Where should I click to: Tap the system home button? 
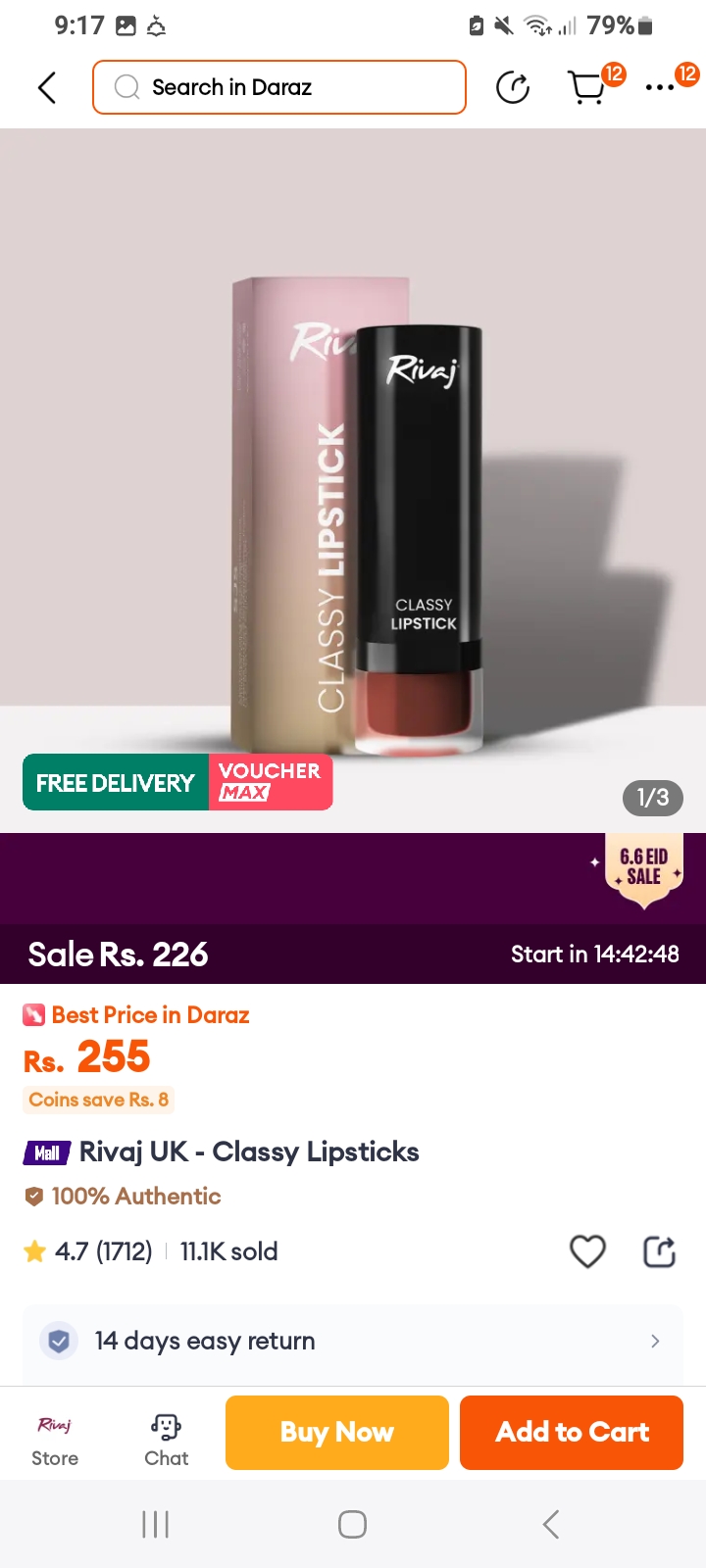352,1524
